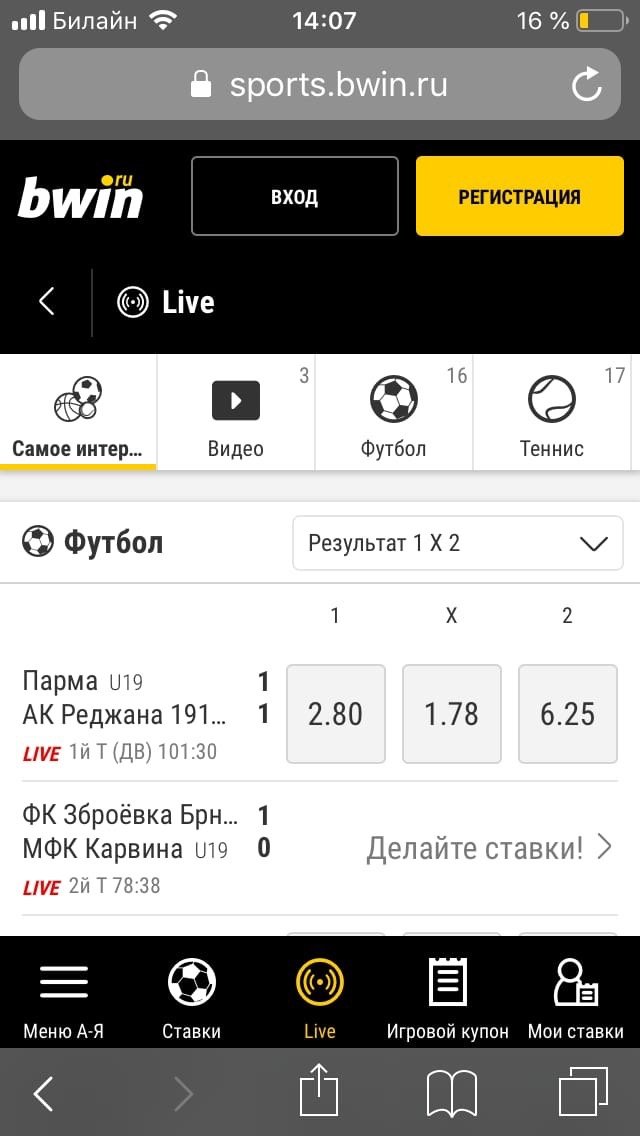Screen dimensions: 640x1136
Task: Open the РЕГИСТРАЦИЯ sign-up button
Action: pos(519,196)
